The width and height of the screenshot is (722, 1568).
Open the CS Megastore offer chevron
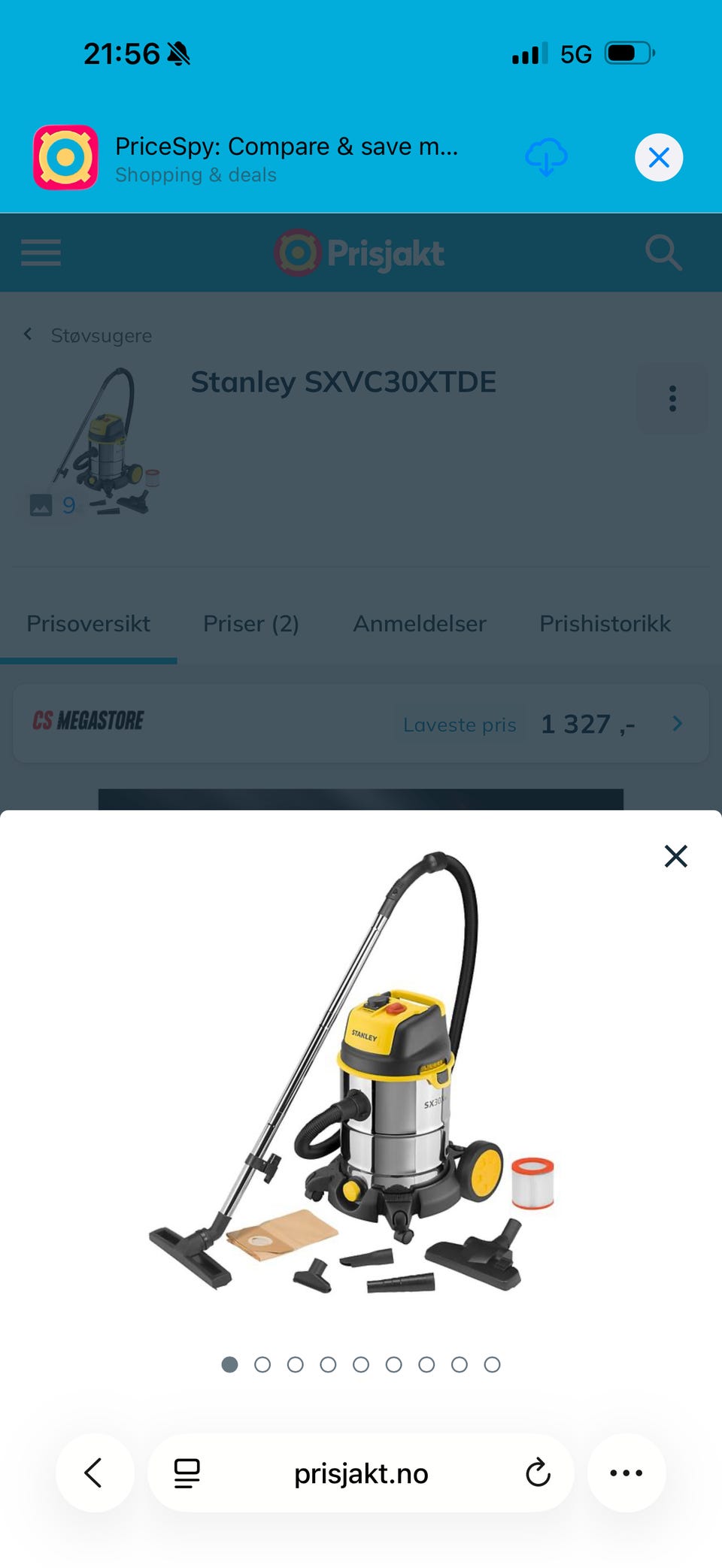(676, 724)
